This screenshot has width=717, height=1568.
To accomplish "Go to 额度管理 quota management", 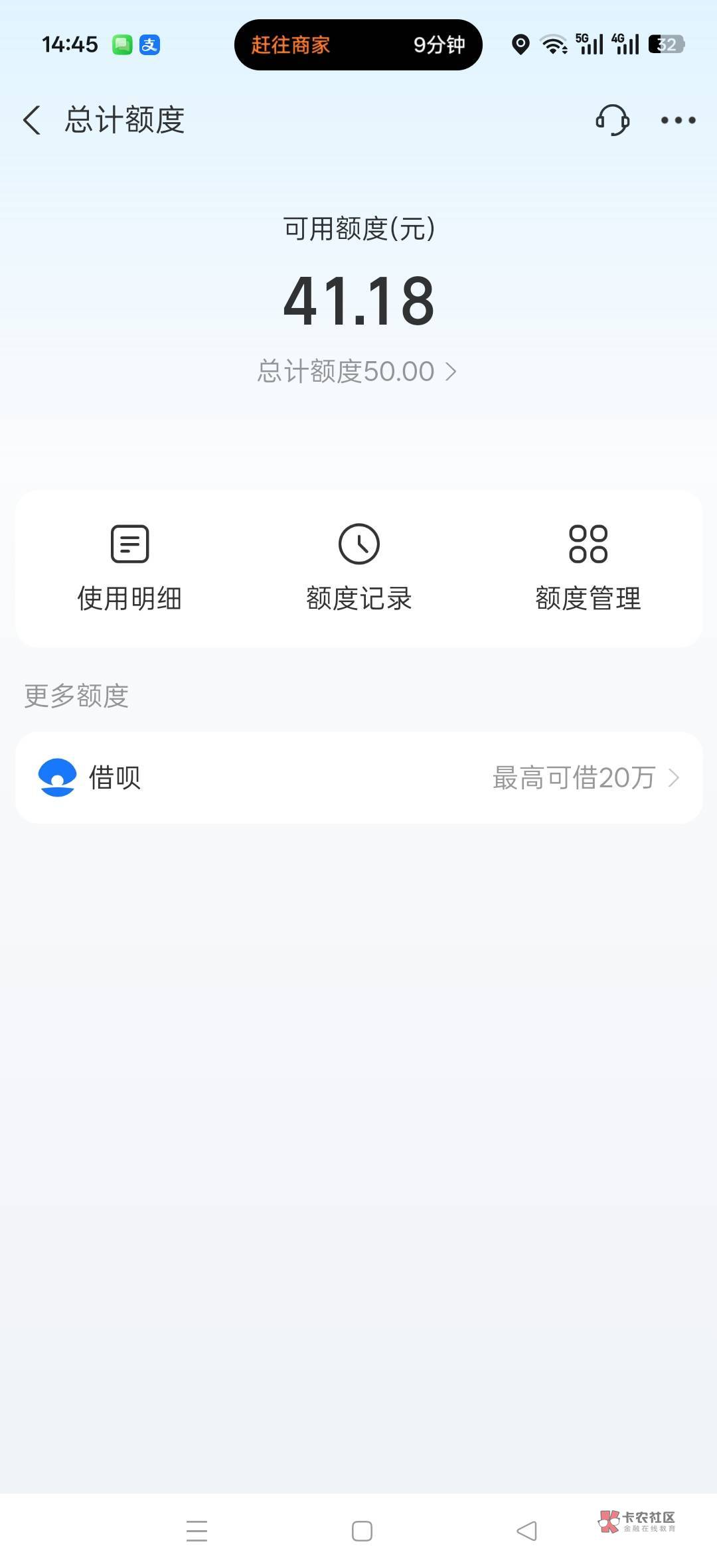I will [588, 568].
